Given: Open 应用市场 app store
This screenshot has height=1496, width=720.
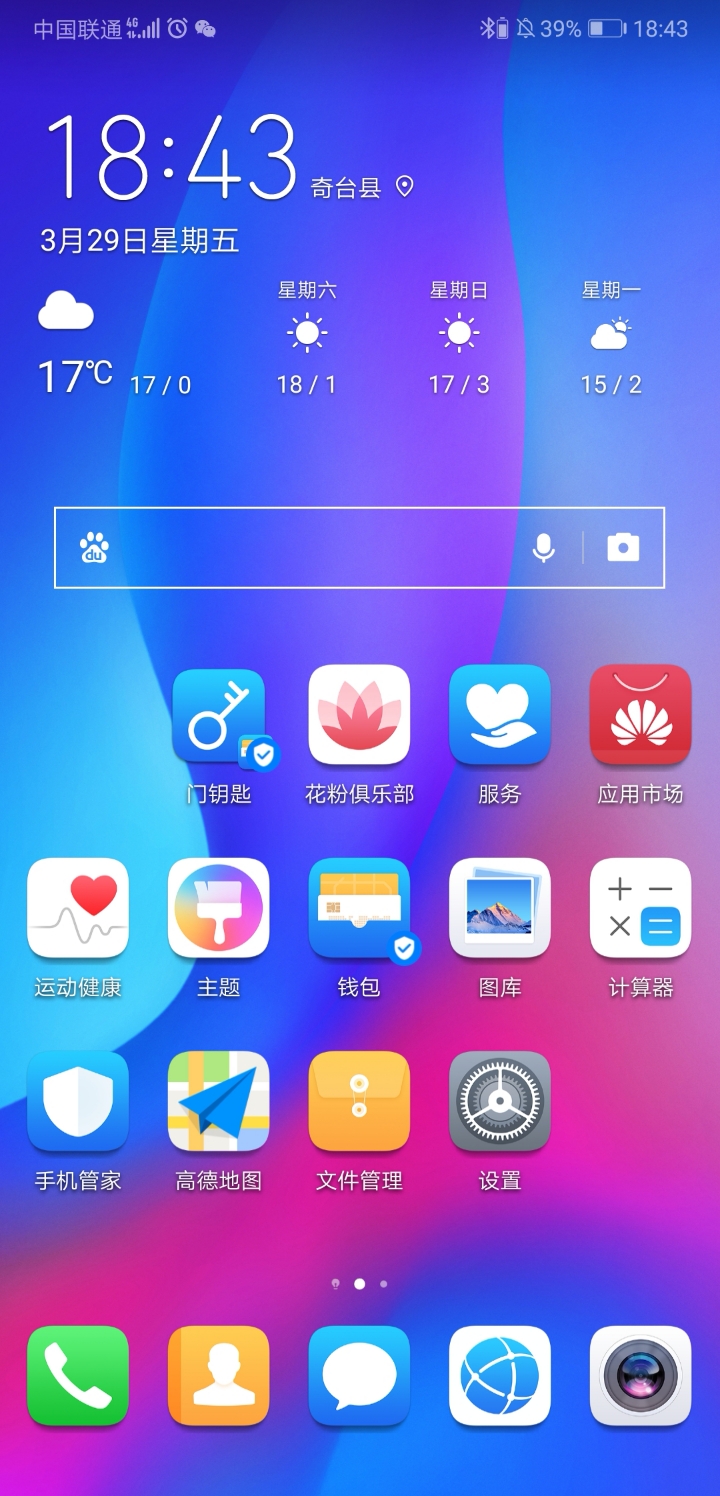Looking at the screenshot, I should click(640, 715).
